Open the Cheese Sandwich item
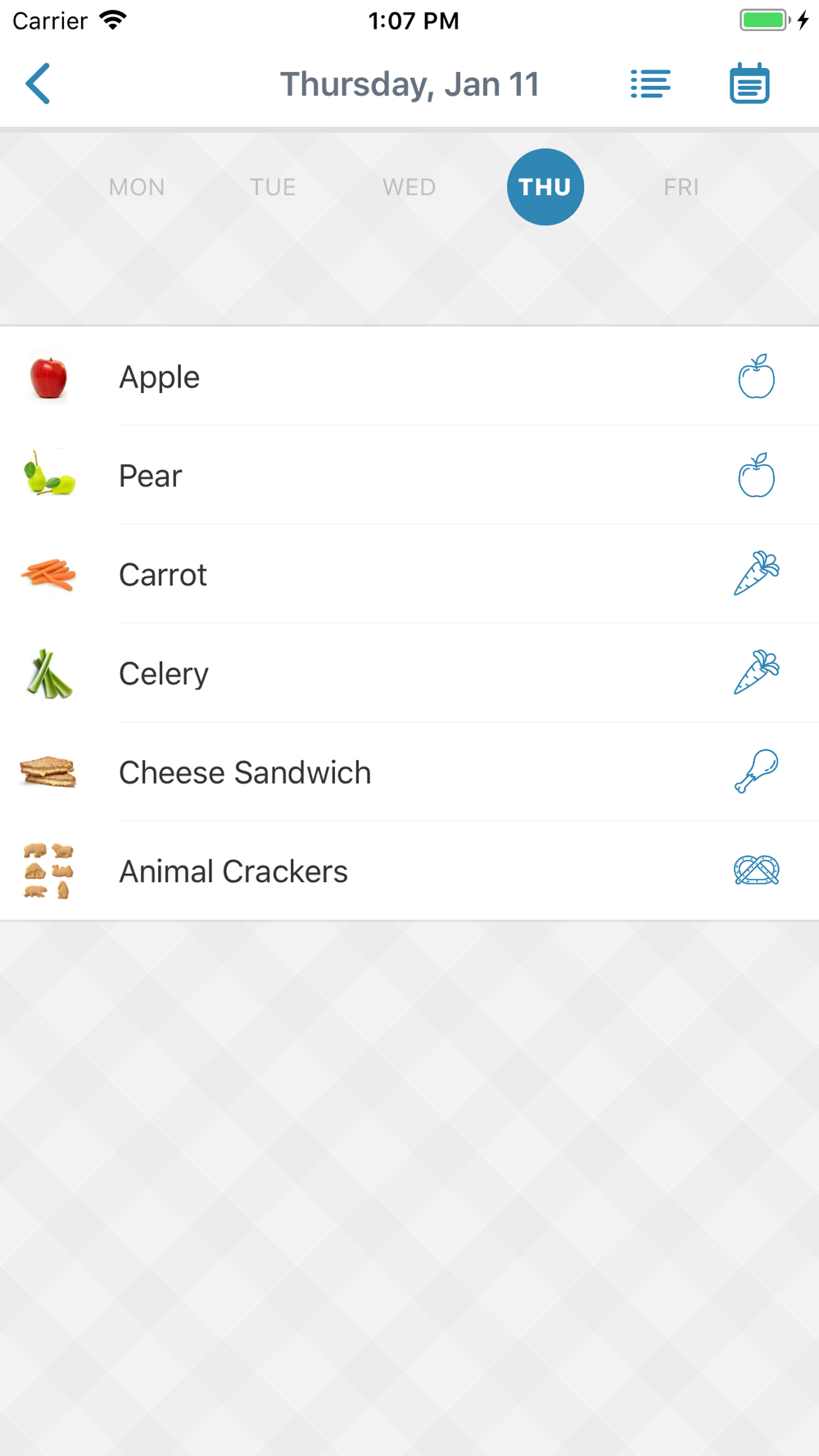This screenshot has height=1456, width=819. [409, 772]
